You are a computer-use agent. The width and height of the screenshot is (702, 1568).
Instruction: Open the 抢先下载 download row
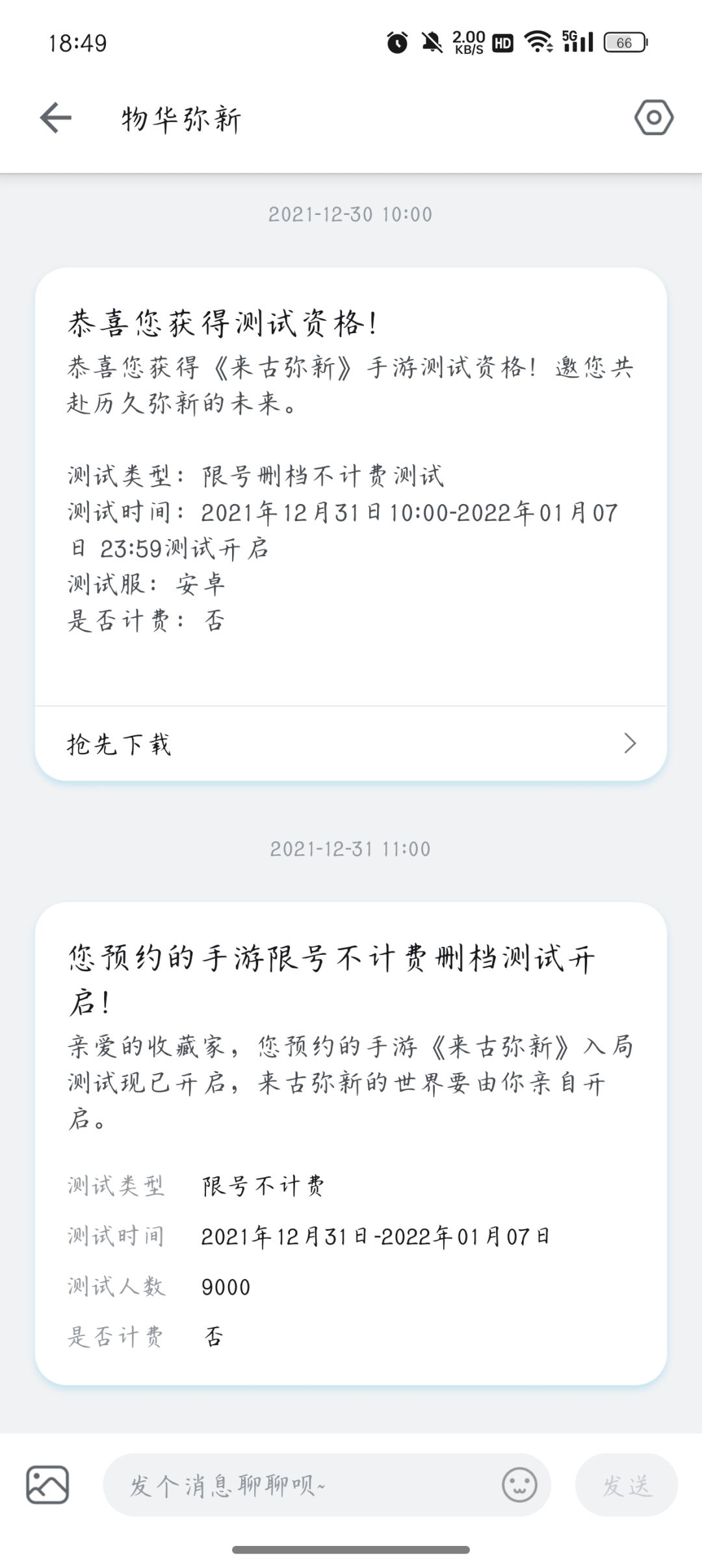[351, 743]
